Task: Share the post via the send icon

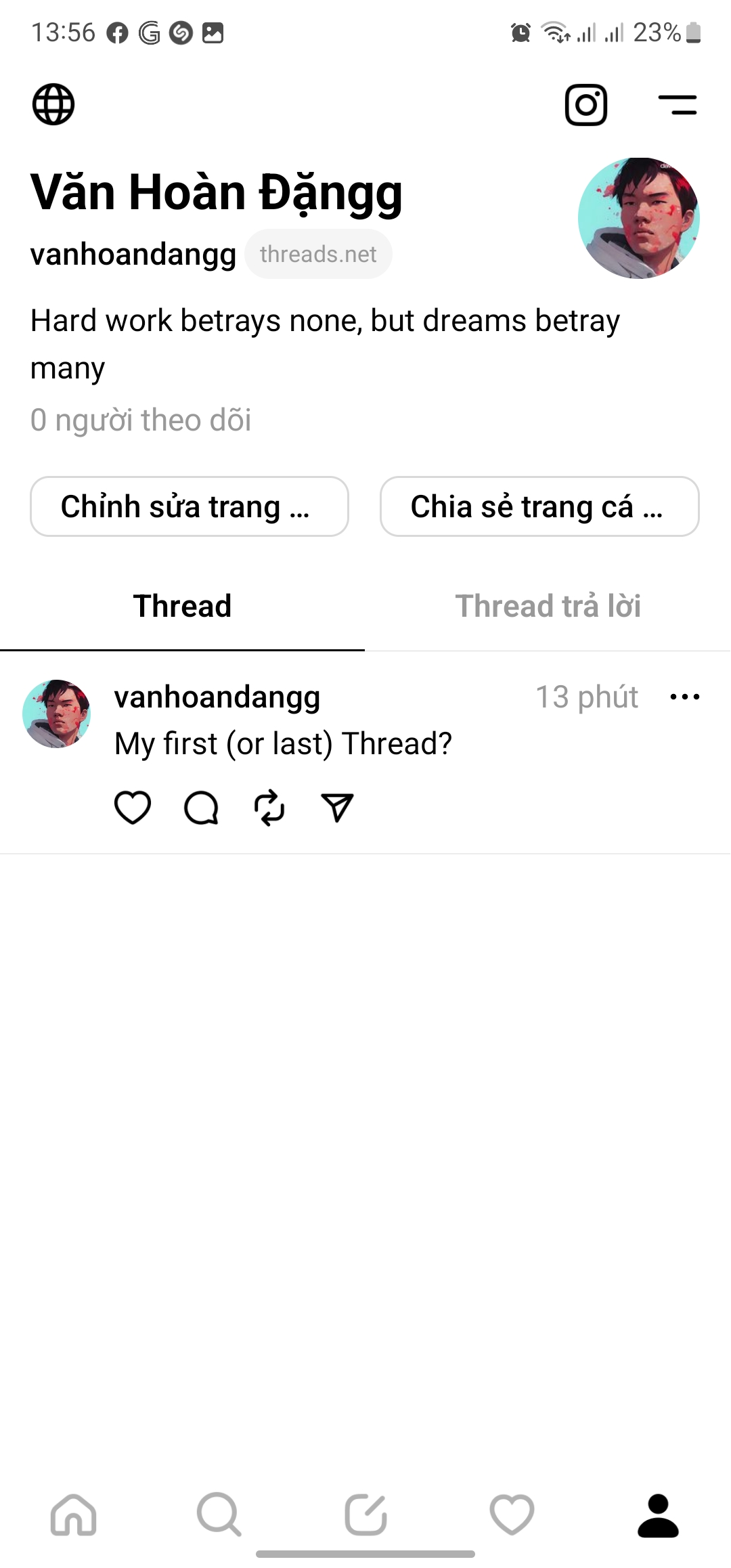Action: tap(337, 808)
